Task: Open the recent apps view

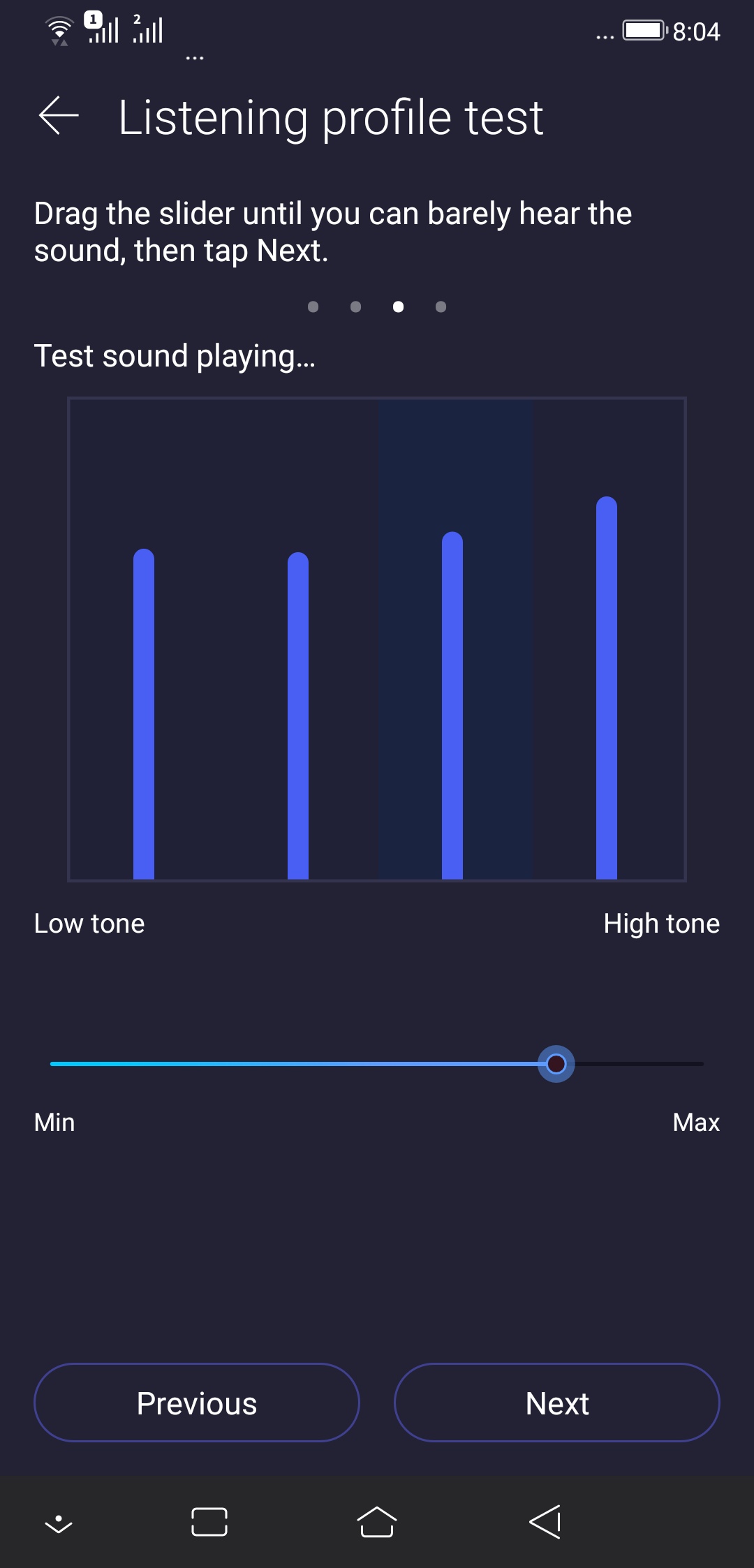Action: pyautogui.click(x=209, y=1522)
